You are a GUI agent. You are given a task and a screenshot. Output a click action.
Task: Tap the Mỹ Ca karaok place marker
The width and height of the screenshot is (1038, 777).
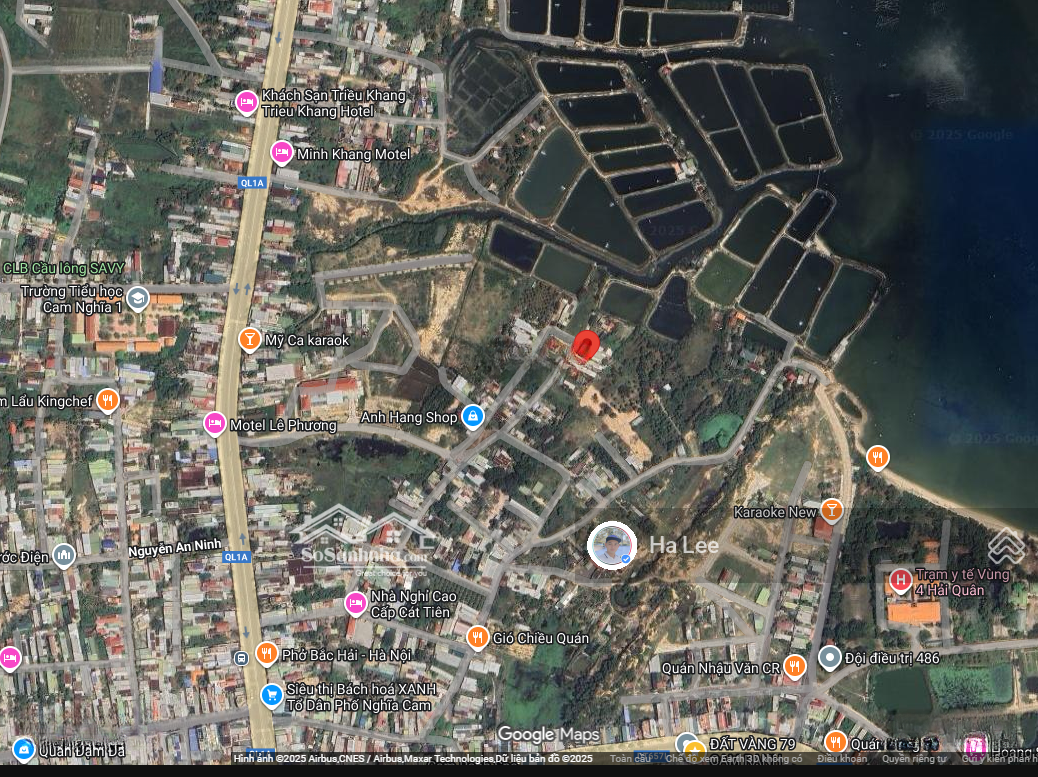[x=250, y=340]
